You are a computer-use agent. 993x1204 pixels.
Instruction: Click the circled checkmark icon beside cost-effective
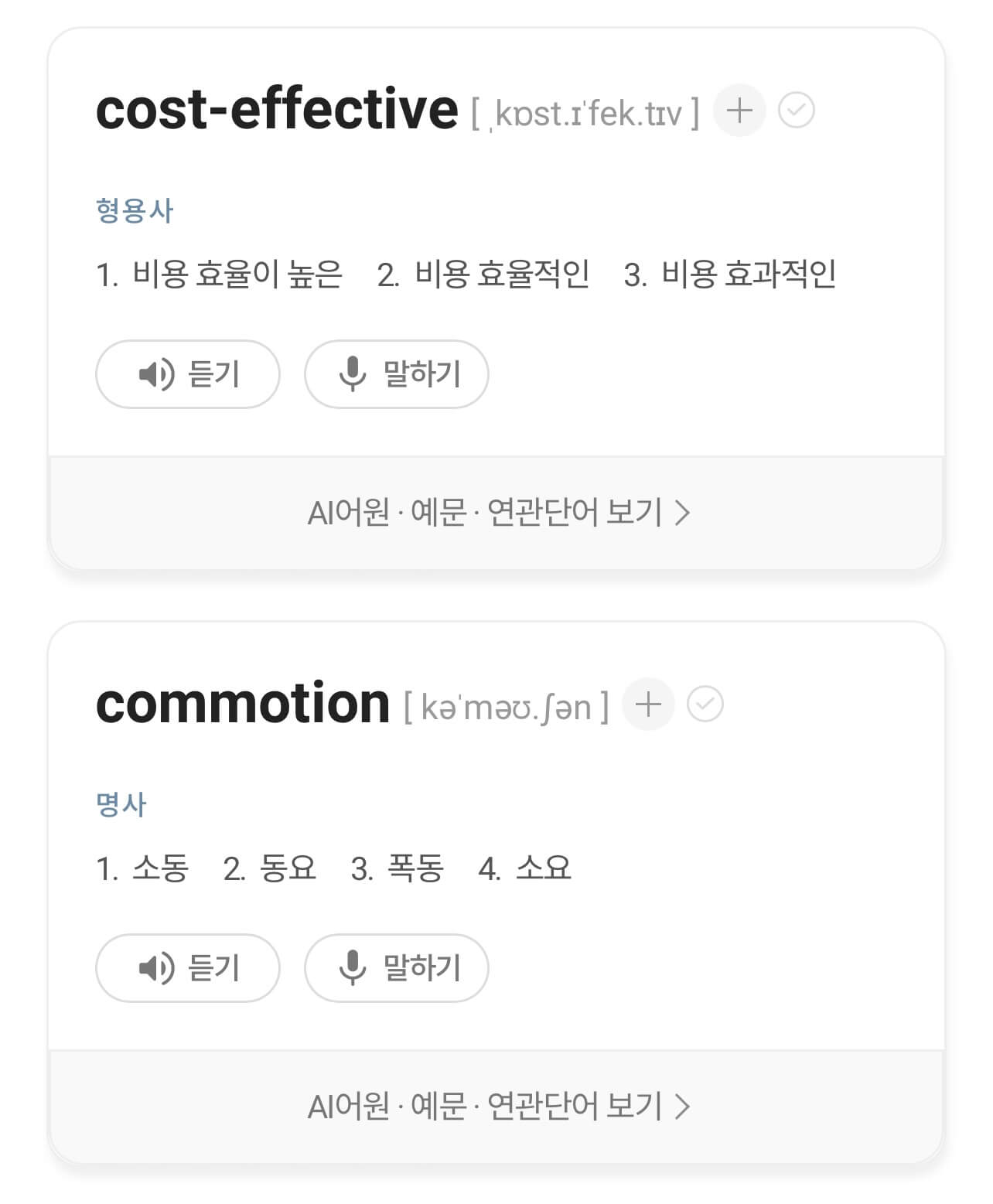pos(797,110)
